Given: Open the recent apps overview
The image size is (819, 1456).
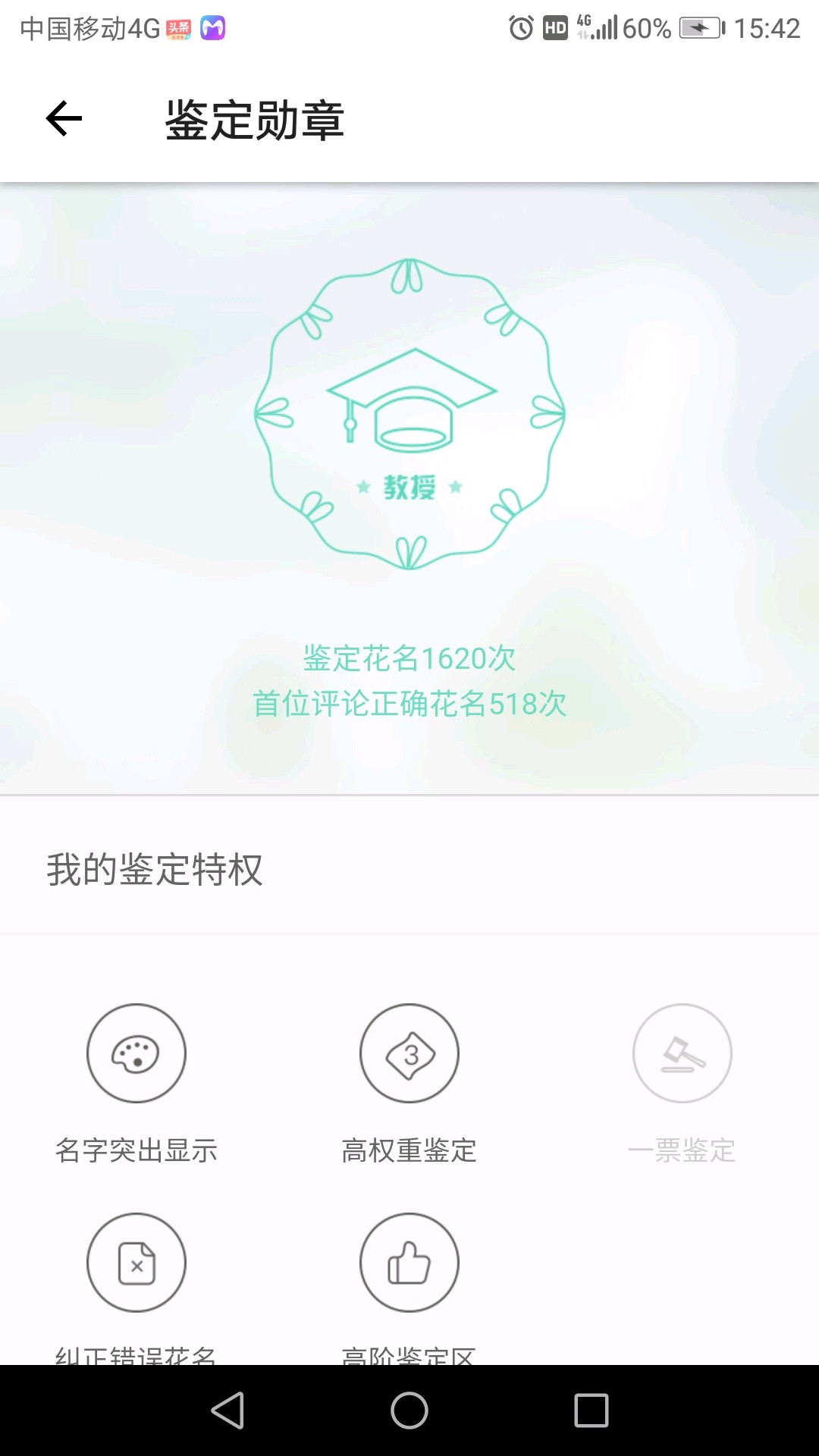Looking at the screenshot, I should point(591,1410).
